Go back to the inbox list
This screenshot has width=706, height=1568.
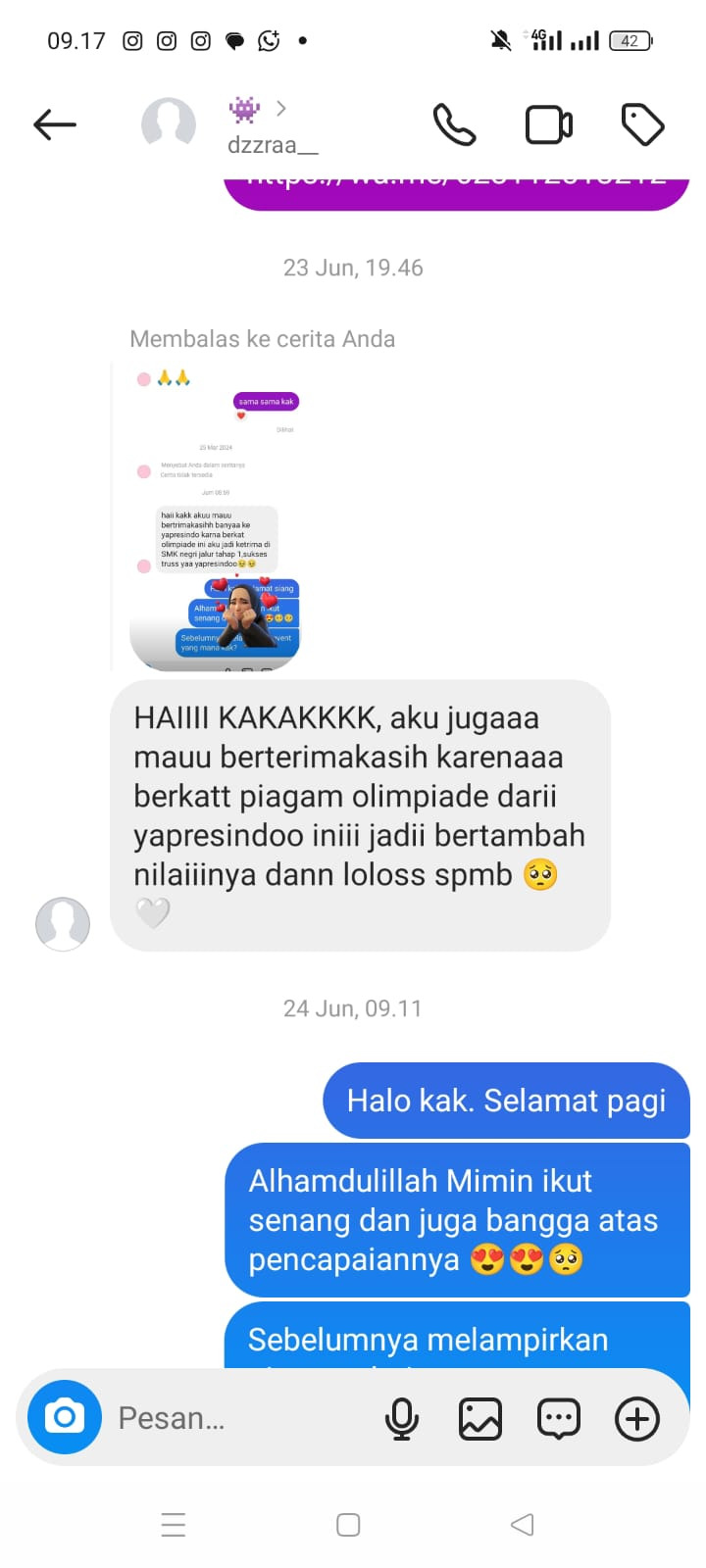tap(55, 124)
